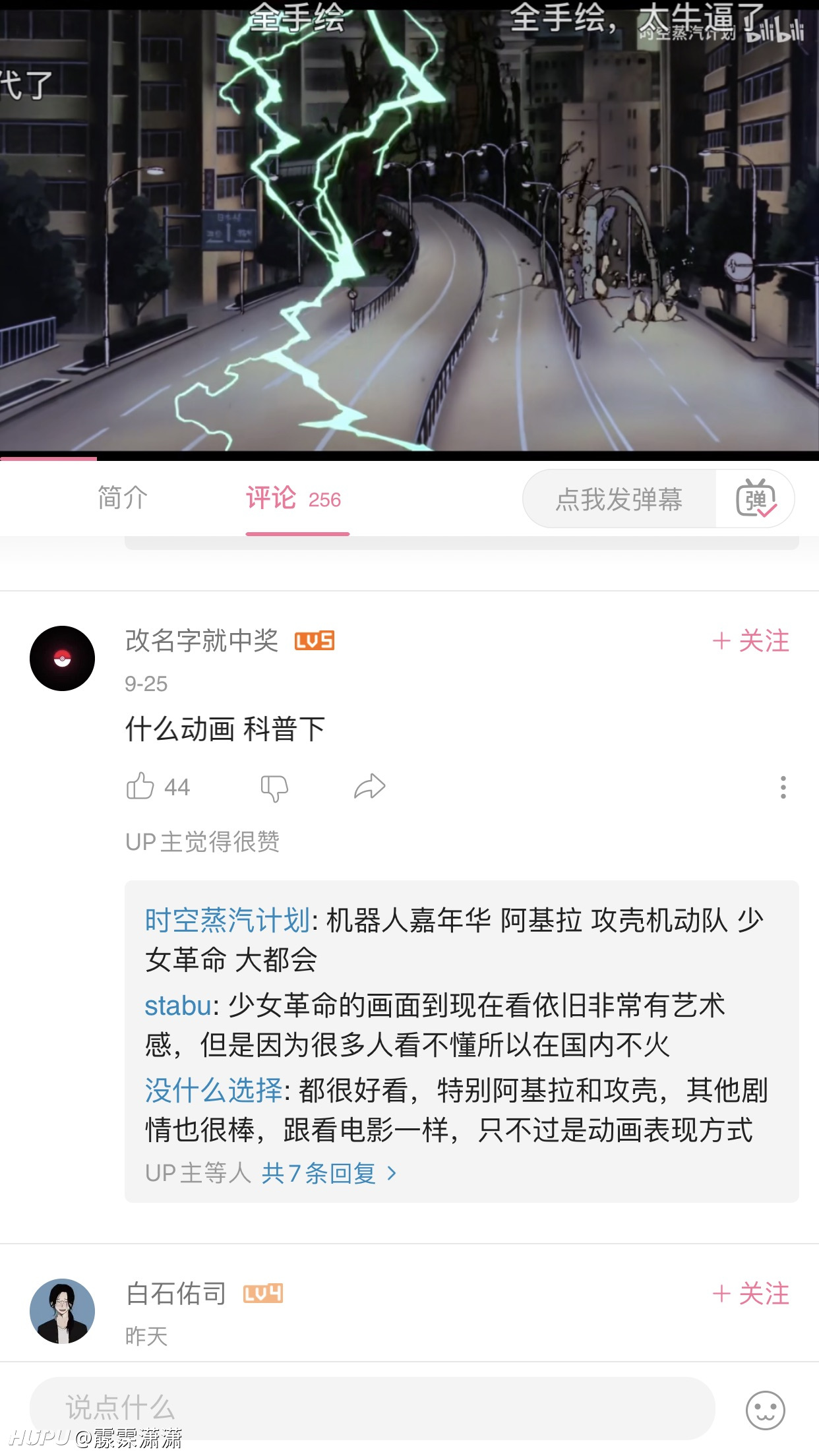This screenshot has height=1456, width=819.
Task: Expand 共7条回复 replies
Action: coord(329,1173)
